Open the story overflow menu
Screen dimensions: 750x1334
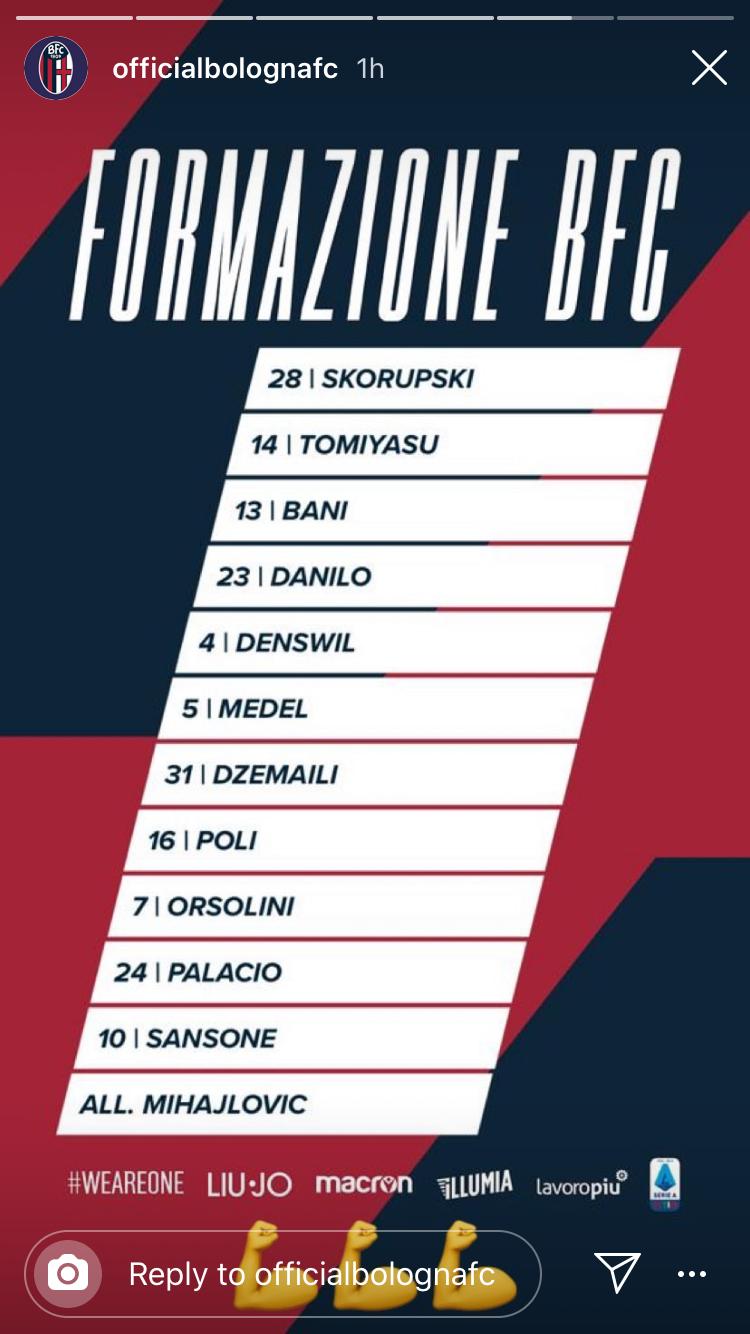(x=692, y=1274)
